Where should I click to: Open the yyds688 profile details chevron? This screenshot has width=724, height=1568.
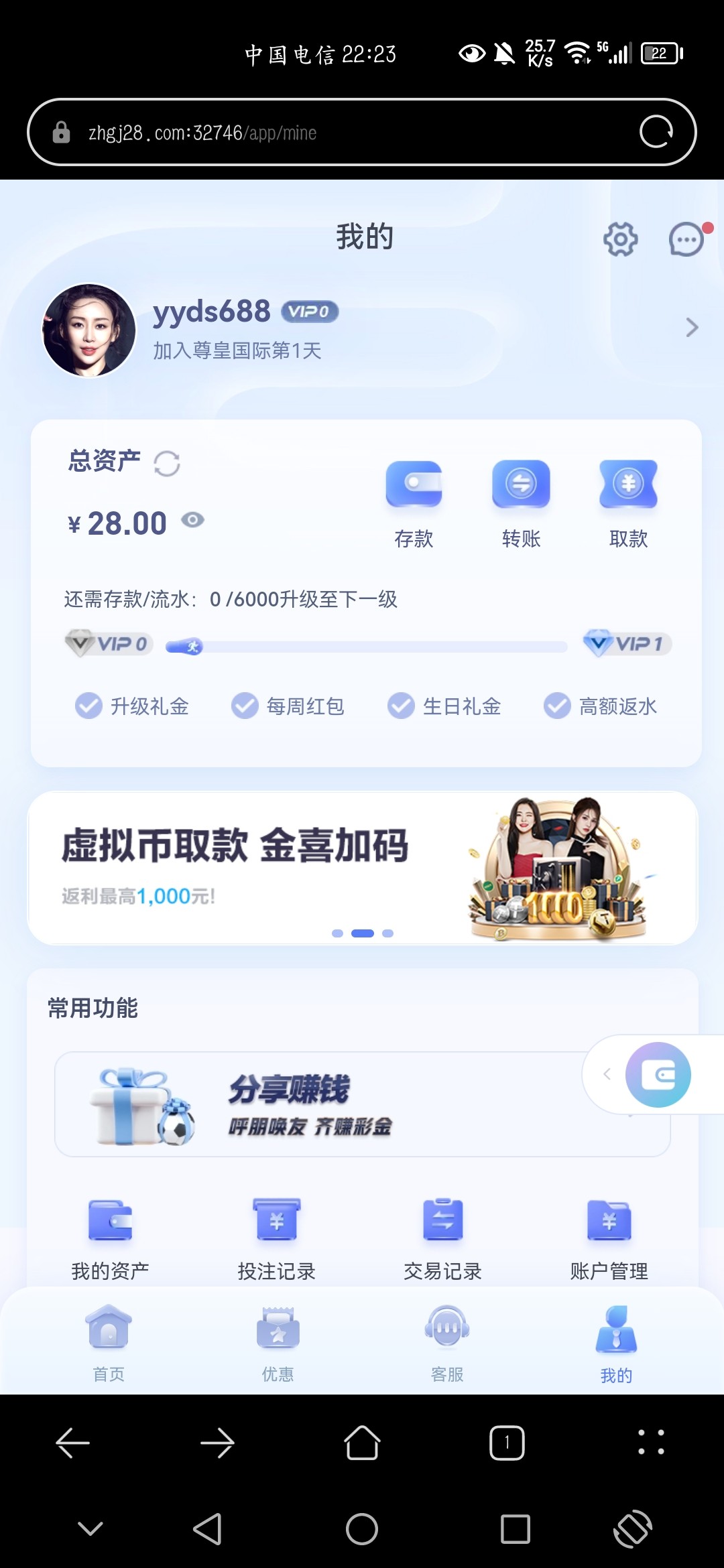pos(692,328)
